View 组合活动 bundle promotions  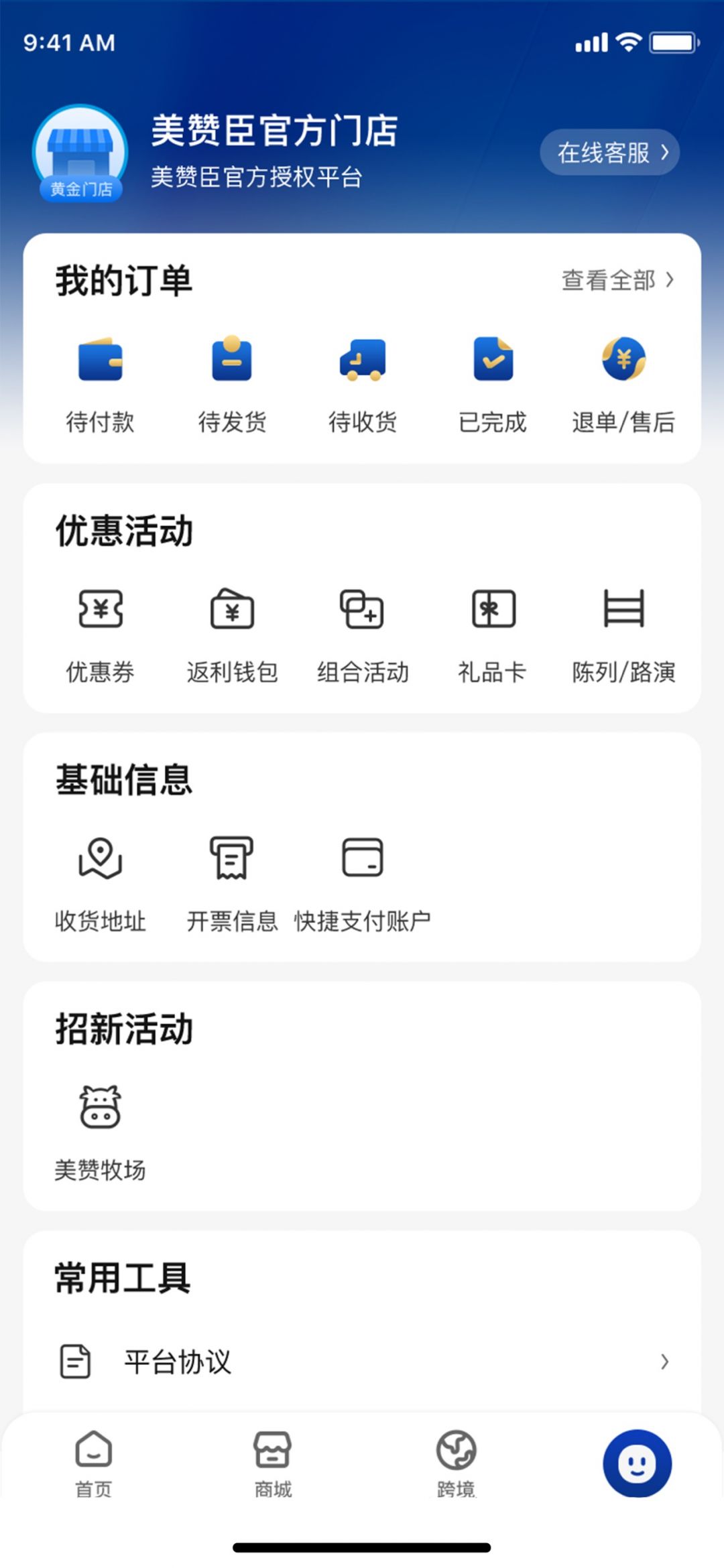coord(362,633)
